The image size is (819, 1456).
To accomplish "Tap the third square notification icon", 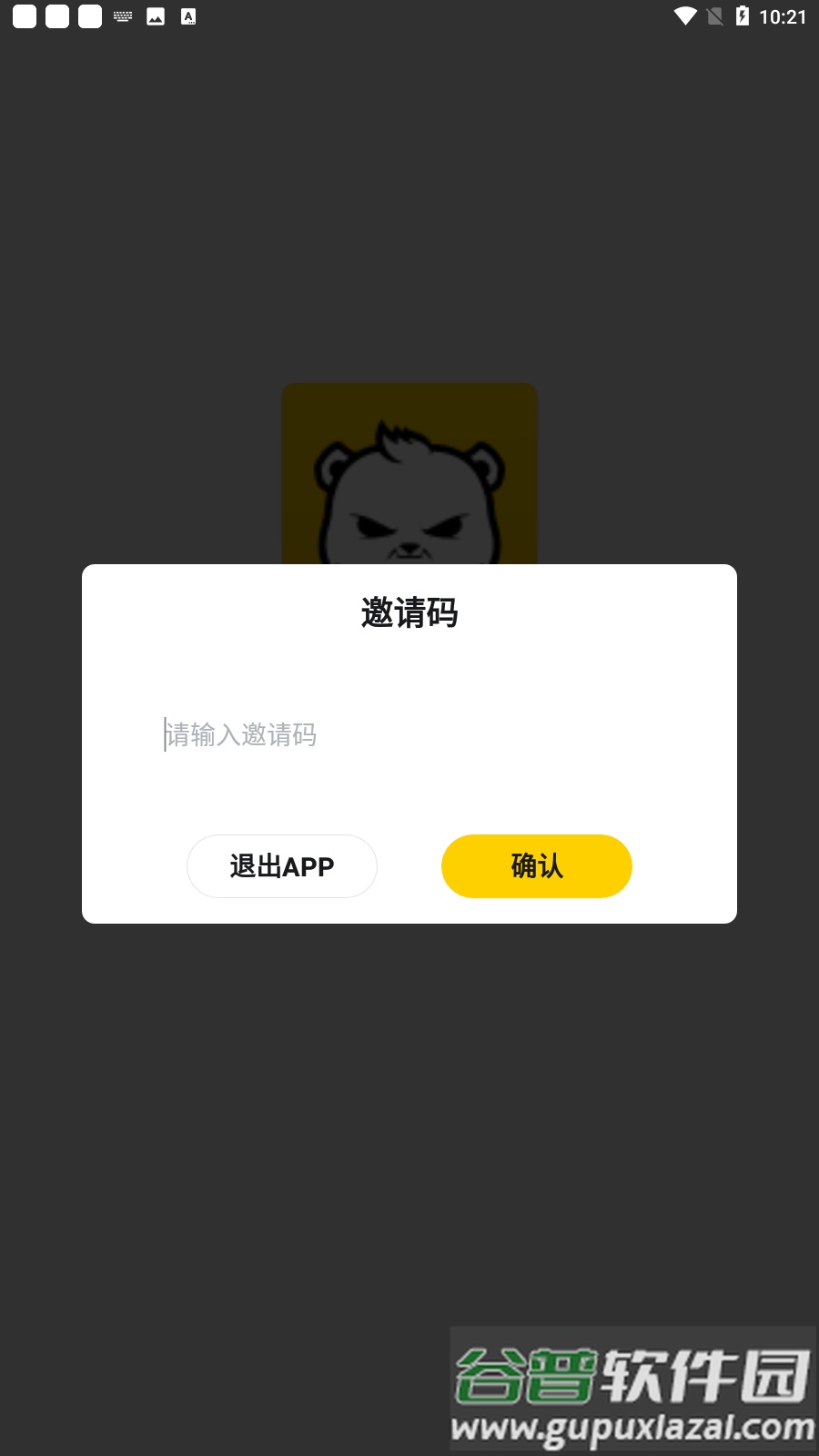I will click(89, 15).
